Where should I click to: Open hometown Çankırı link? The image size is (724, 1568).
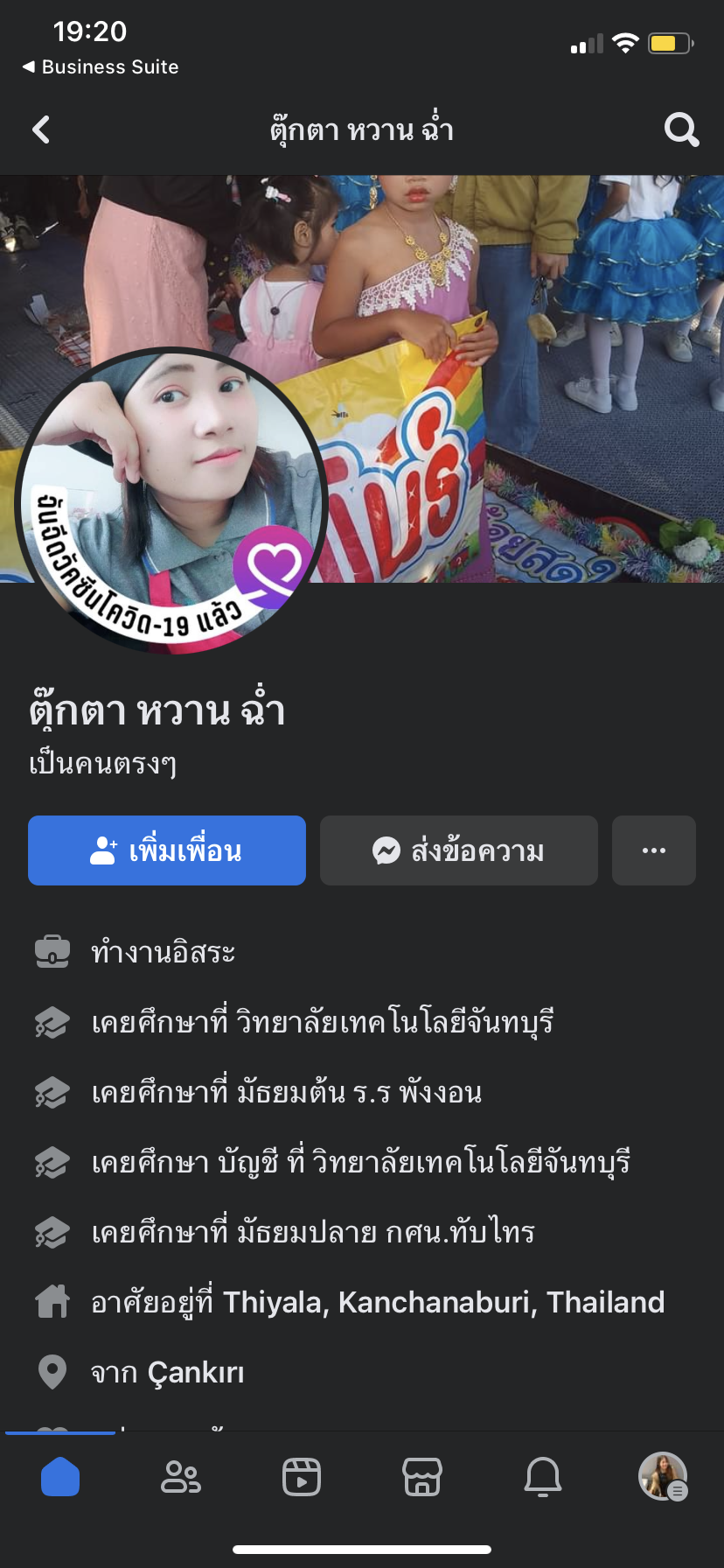coord(195,1373)
